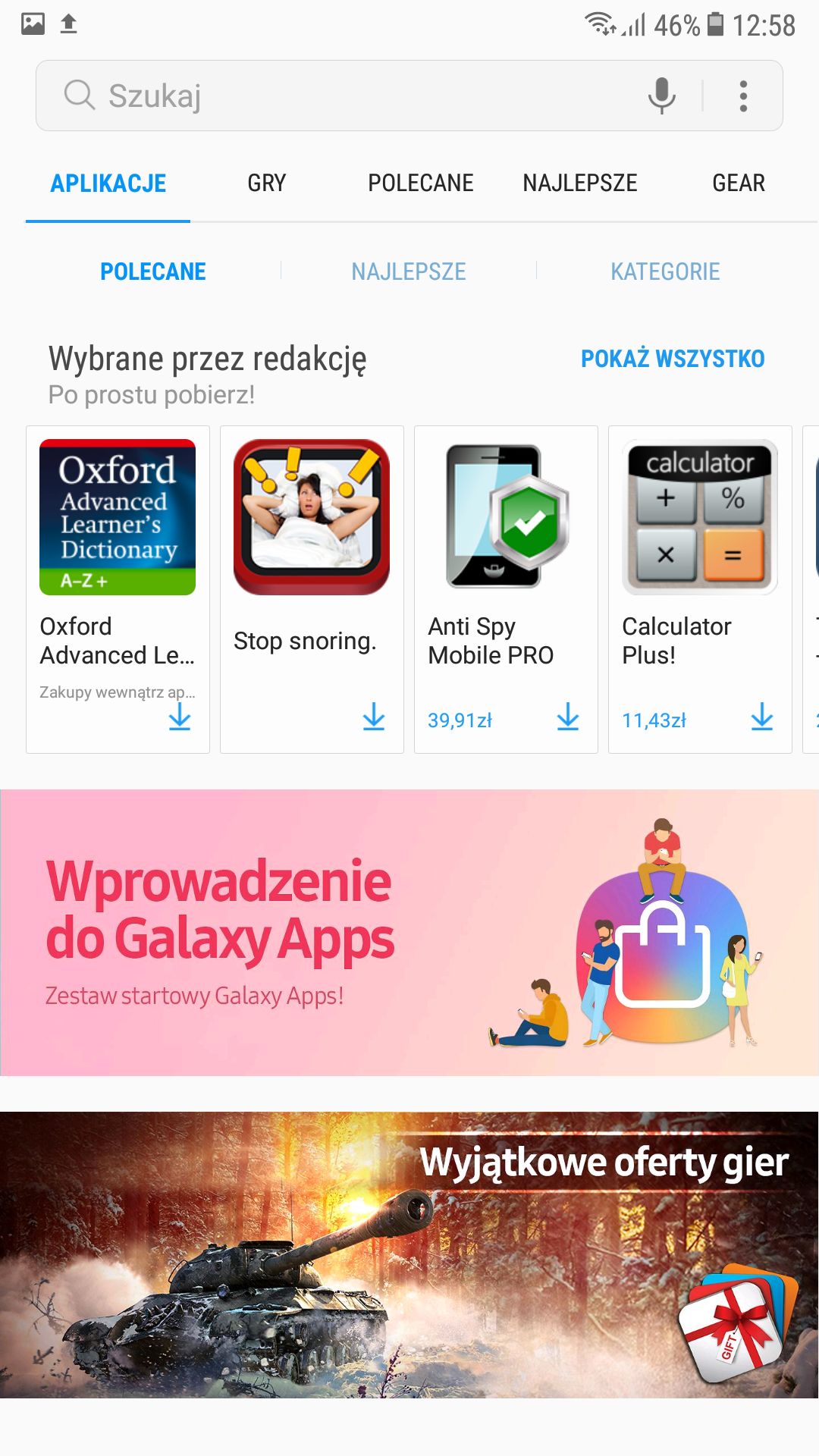Open the top POLECANE tab
819x1456 pixels.
point(421,183)
